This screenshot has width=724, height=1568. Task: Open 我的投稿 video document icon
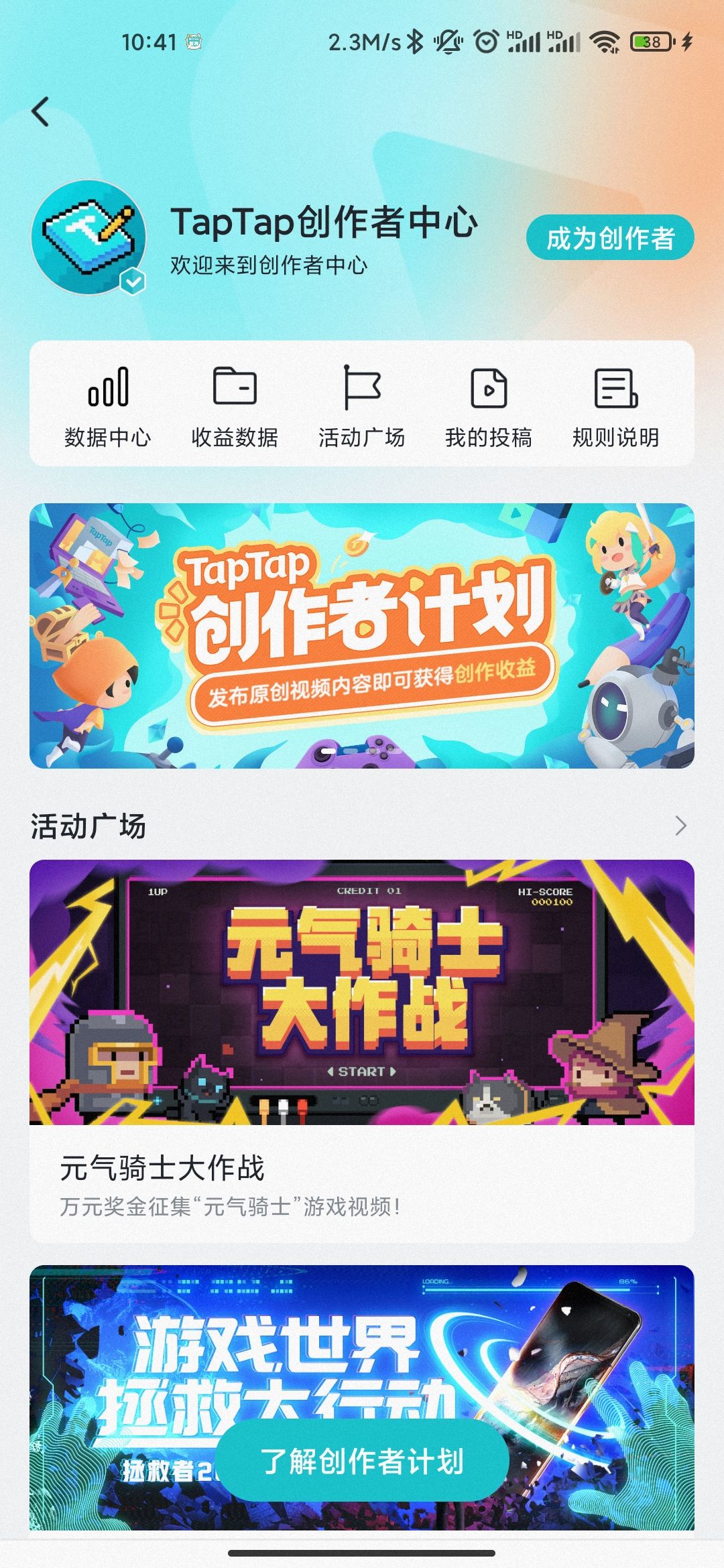coord(489,389)
